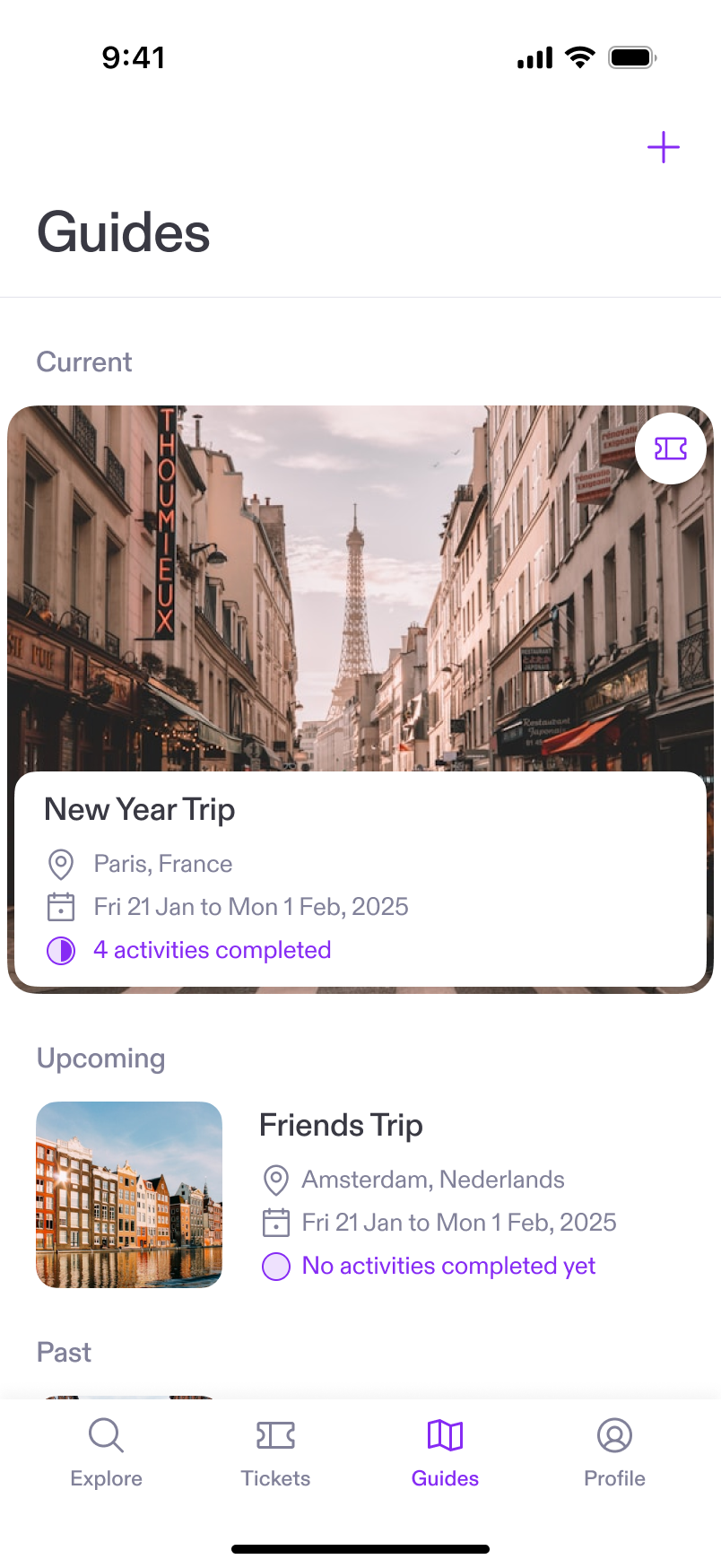
Task: Go to the Tickets tab
Action: coord(275,1451)
